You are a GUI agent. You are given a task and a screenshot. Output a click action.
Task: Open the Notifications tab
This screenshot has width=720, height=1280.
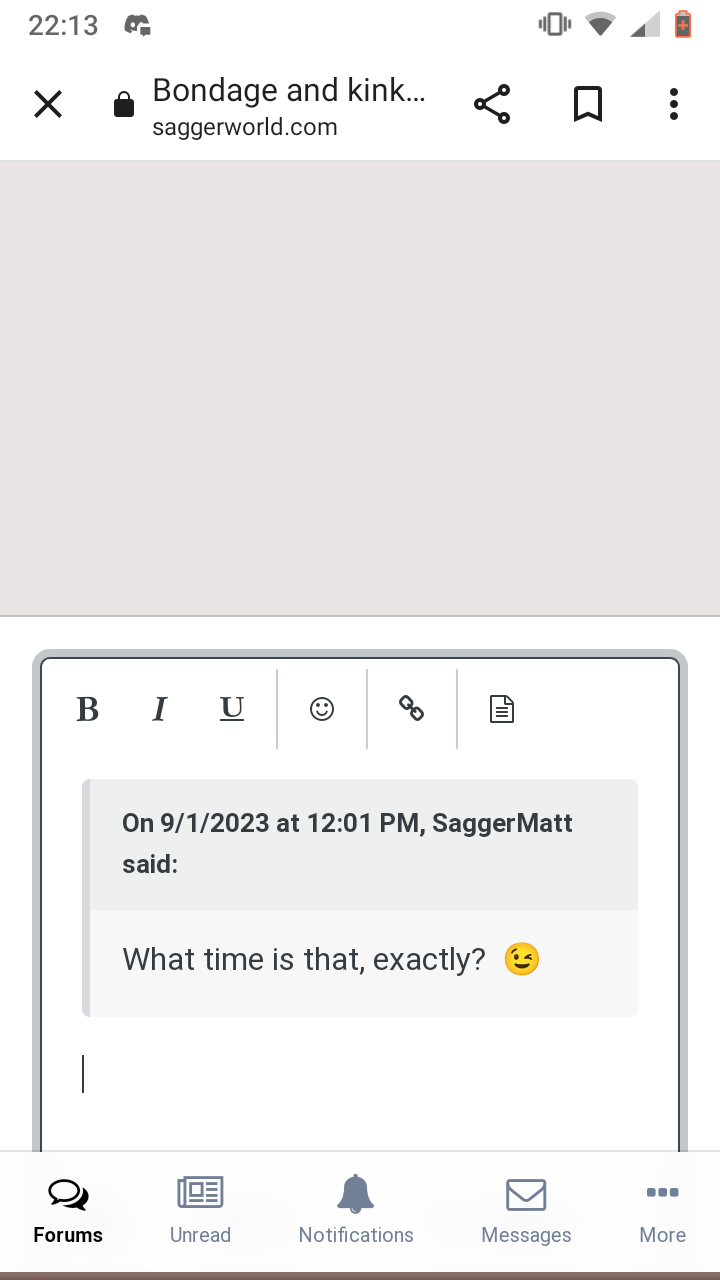(x=356, y=1210)
